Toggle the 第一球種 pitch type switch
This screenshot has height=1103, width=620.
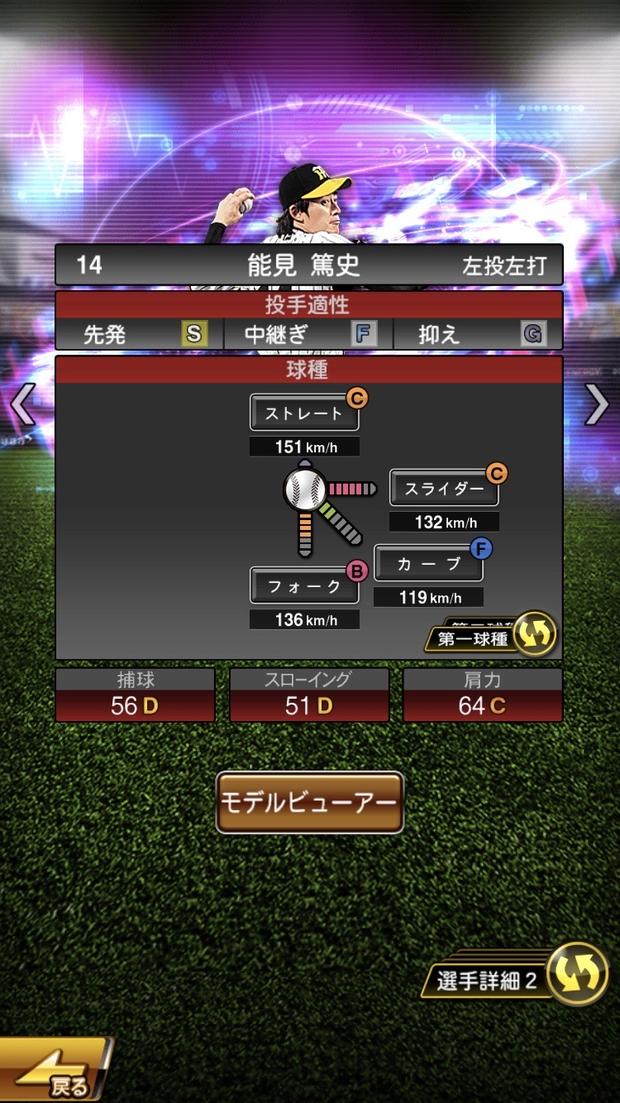(490, 636)
